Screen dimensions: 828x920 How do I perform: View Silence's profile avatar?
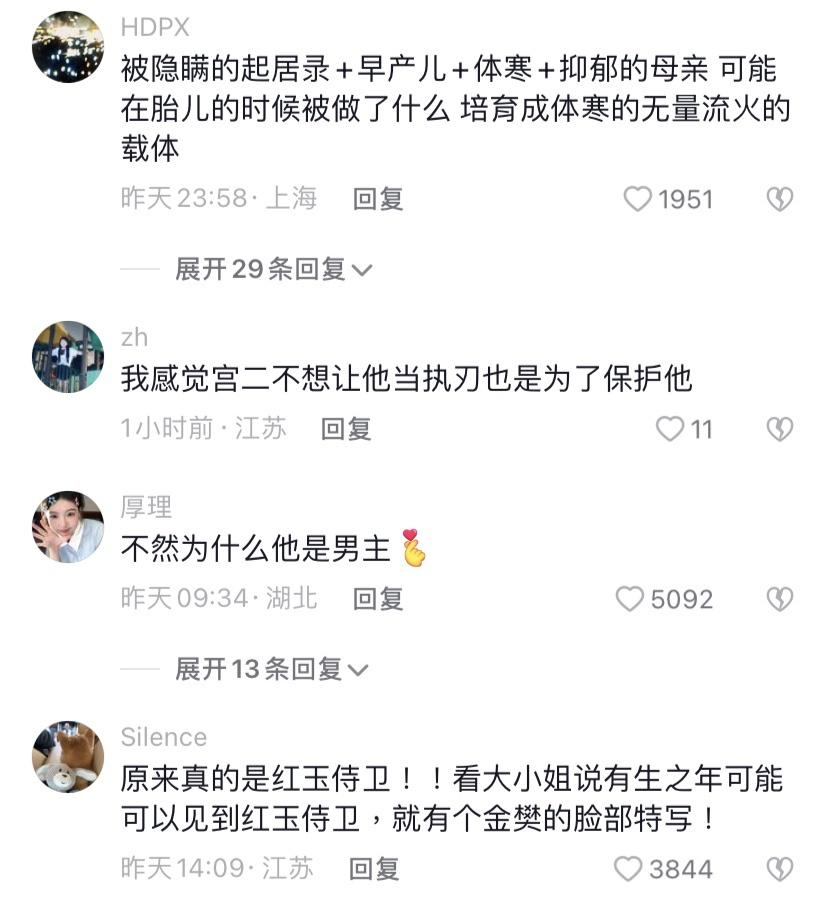(68, 757)
